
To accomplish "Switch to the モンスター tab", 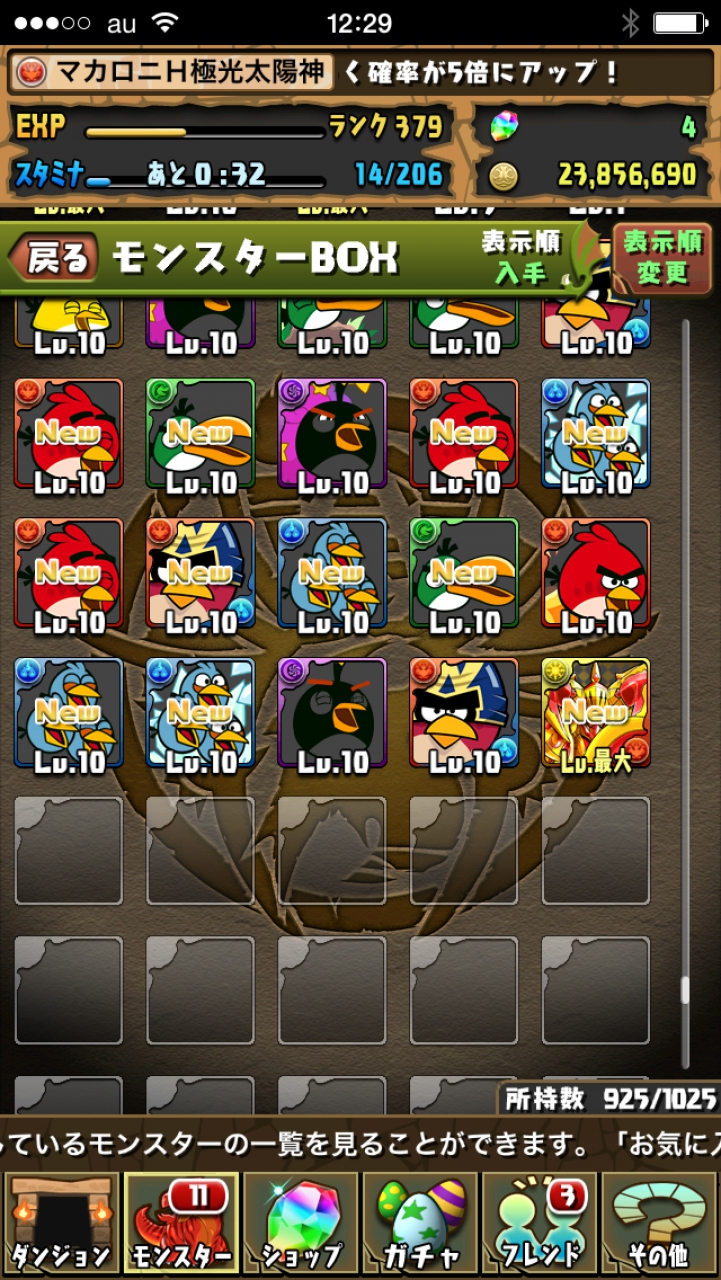I will click(x=180, y=1224).
